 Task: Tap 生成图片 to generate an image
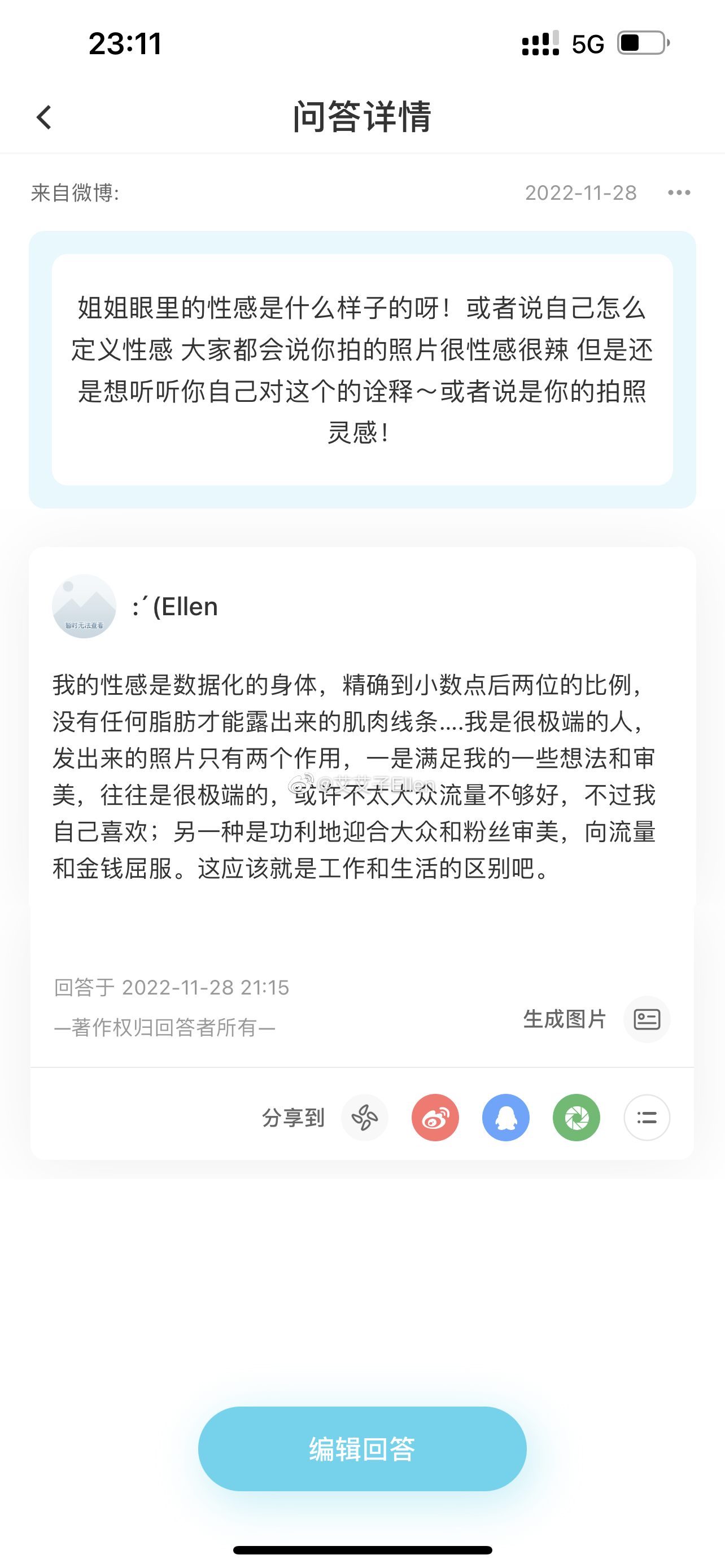(647, 1019)
